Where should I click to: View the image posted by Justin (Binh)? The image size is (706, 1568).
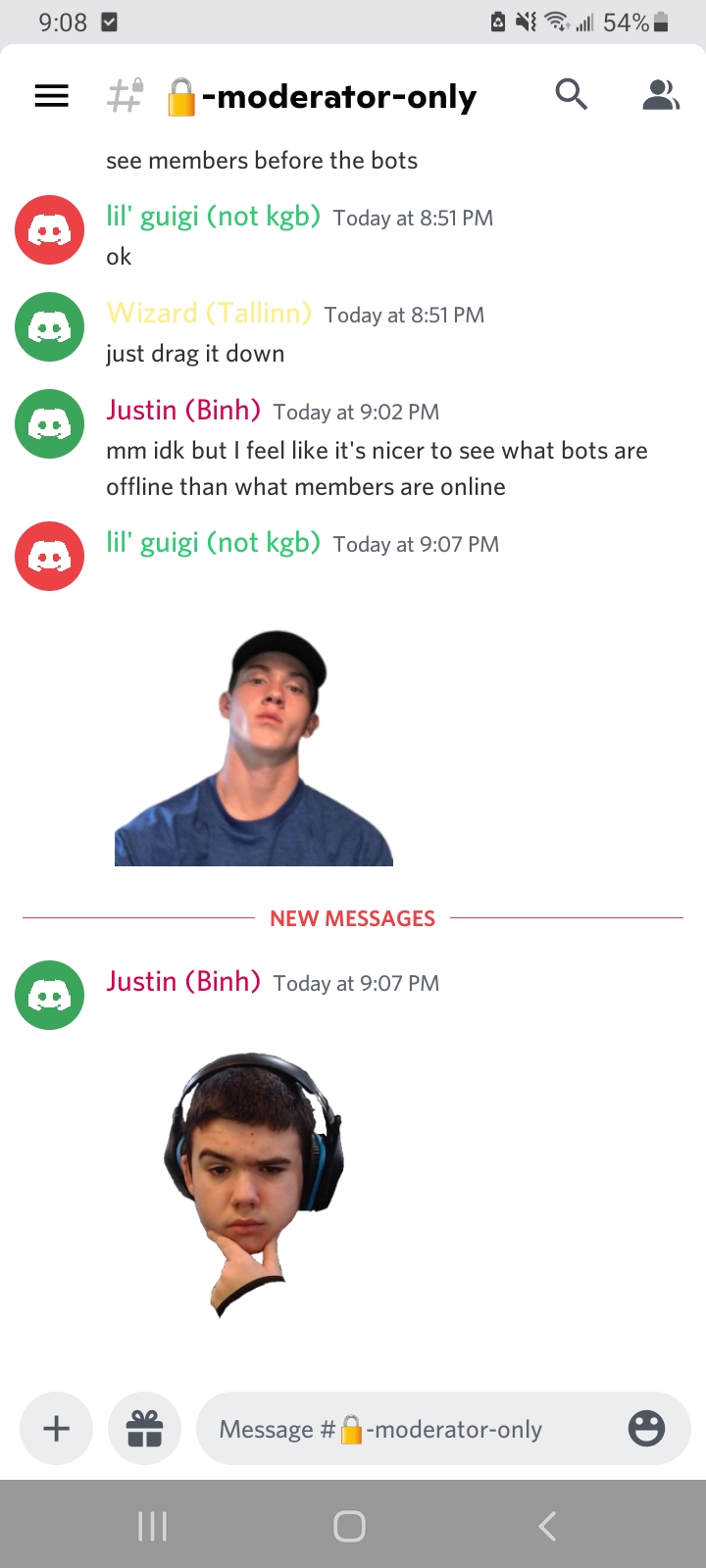pos(254,1183)
